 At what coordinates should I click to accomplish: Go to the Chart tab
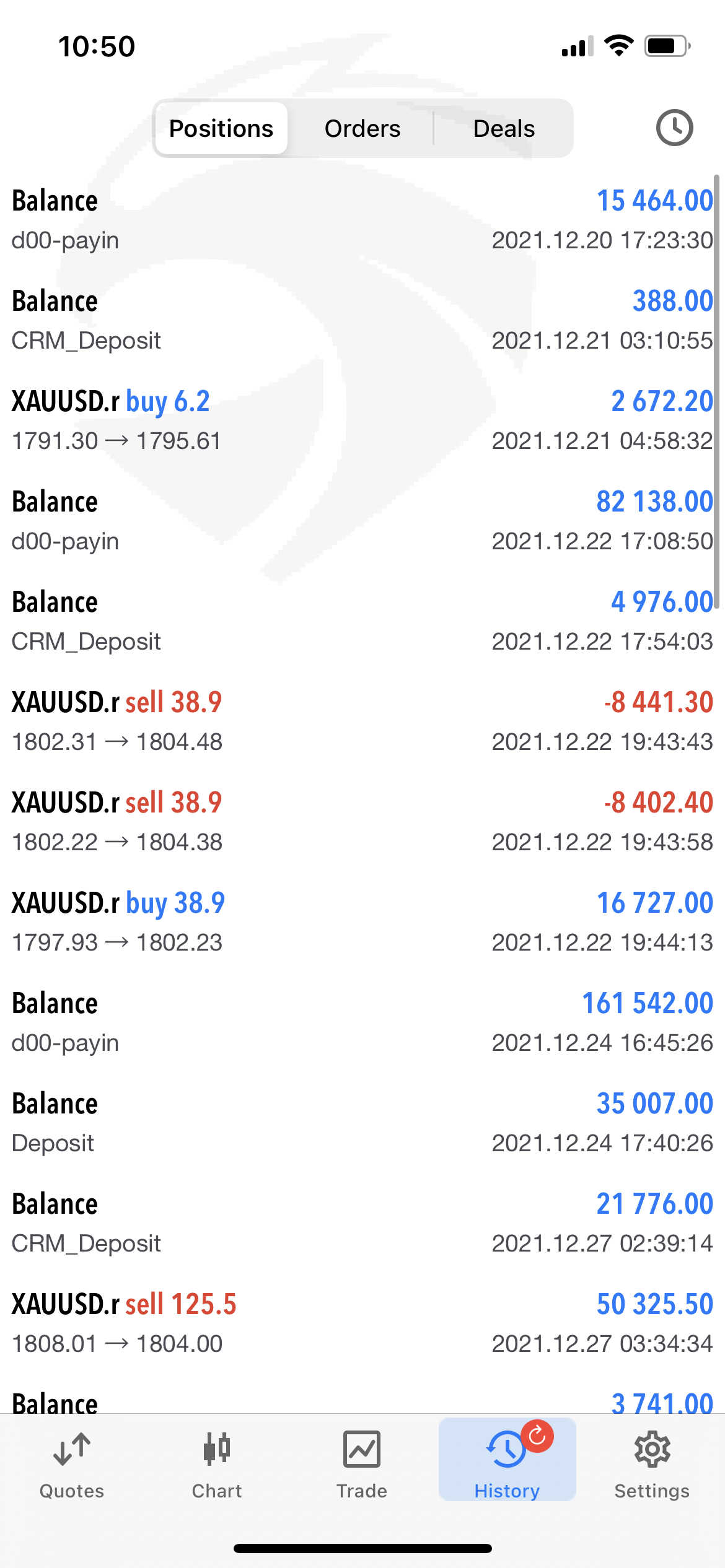click(x=217, y=1465)
